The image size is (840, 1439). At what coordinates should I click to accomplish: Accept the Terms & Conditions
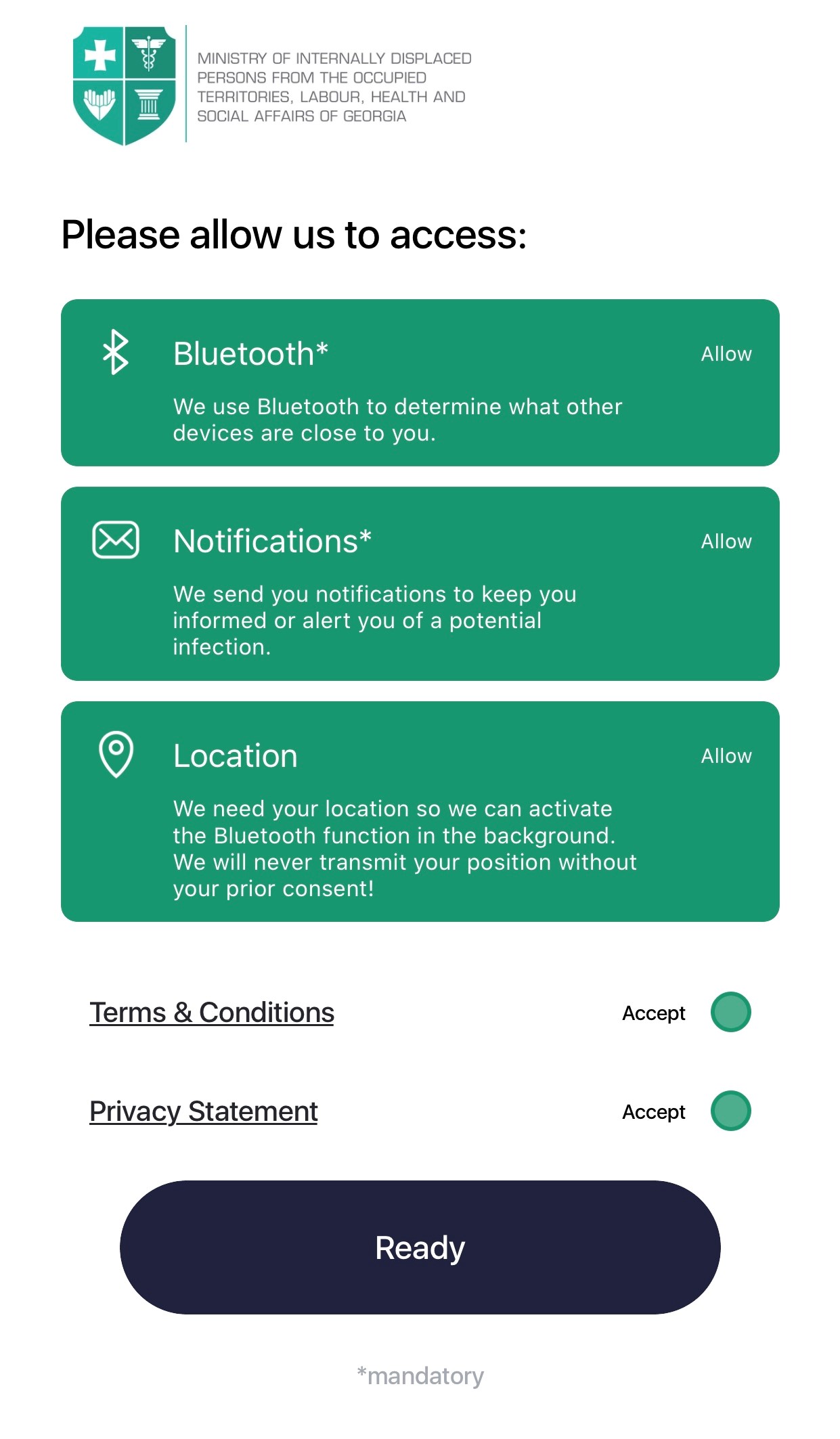pyautogui.click(x=730, y=1012)
